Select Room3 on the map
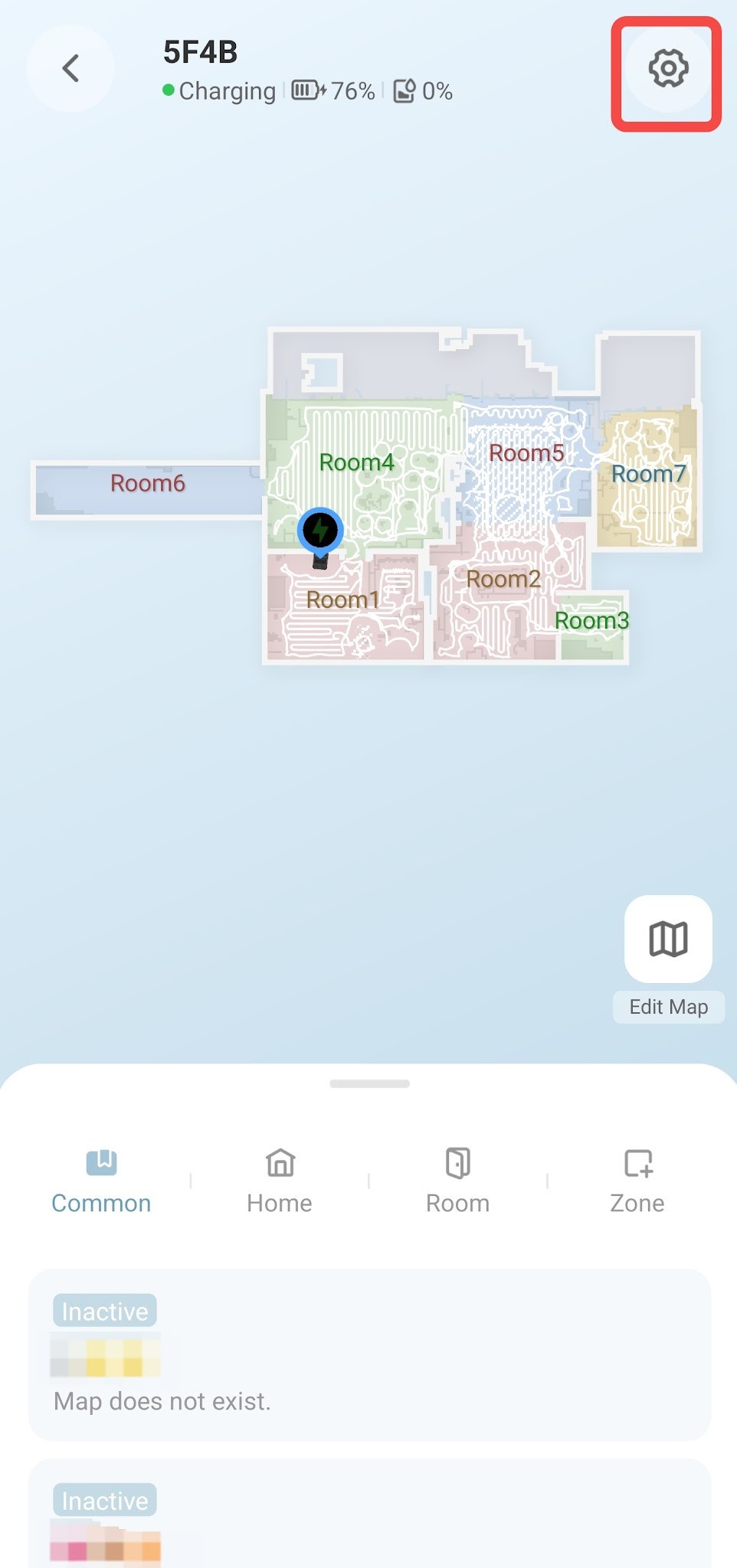This screenshot has height=1568, width=737. tap(591, 621)
